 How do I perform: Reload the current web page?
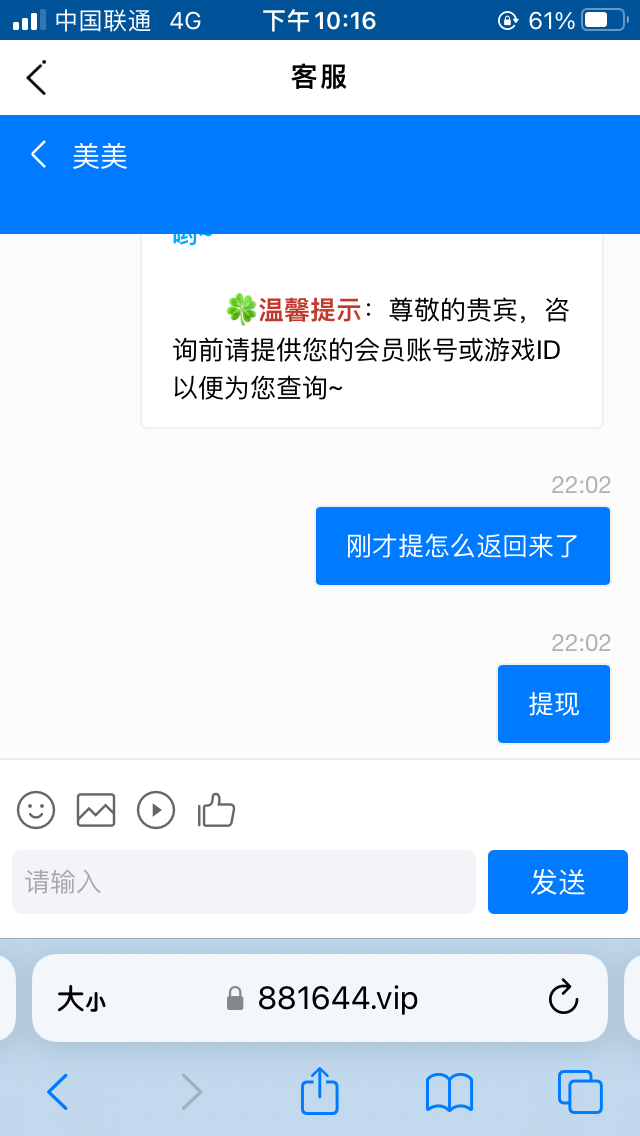564,998
